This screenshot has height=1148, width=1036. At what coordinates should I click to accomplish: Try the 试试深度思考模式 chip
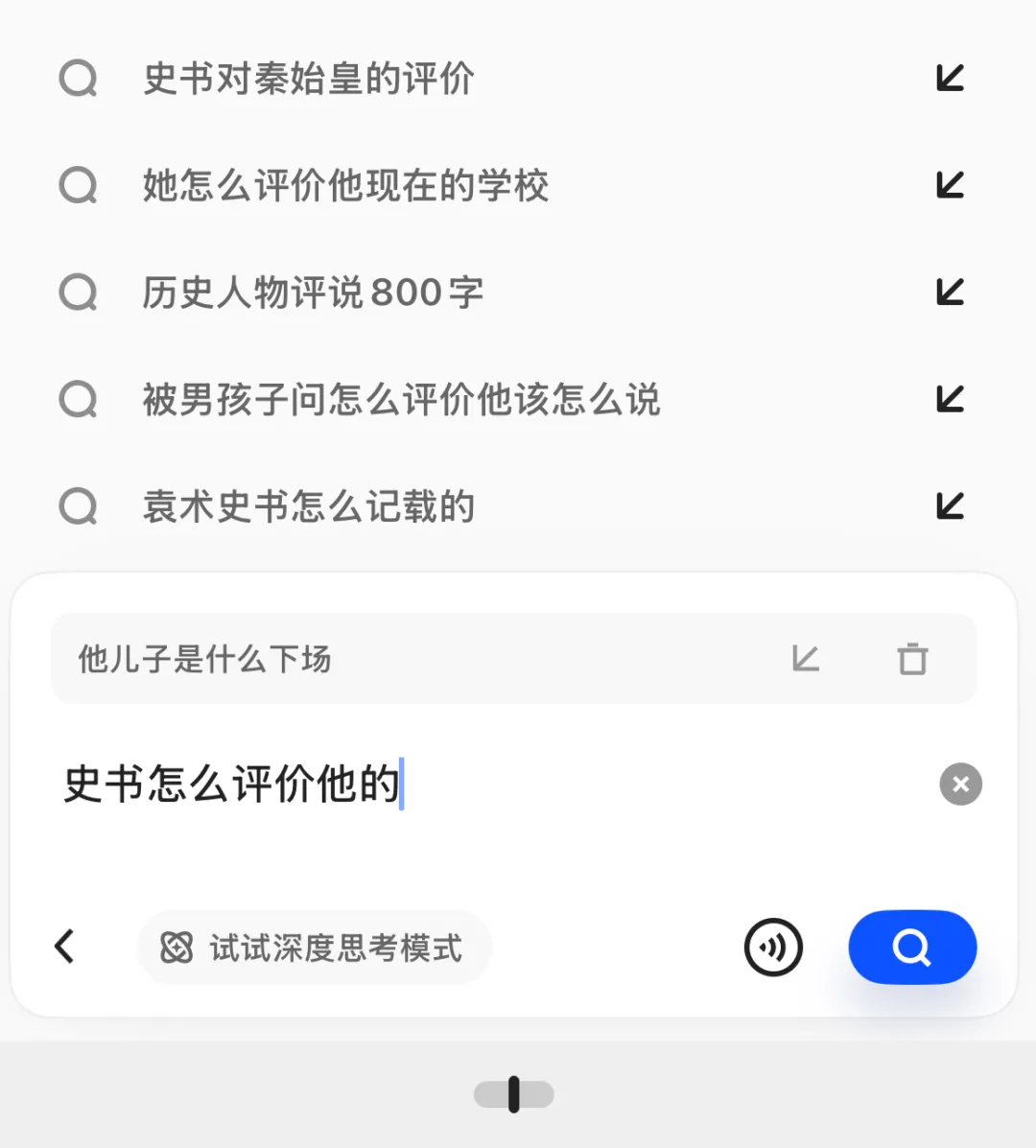315,948
